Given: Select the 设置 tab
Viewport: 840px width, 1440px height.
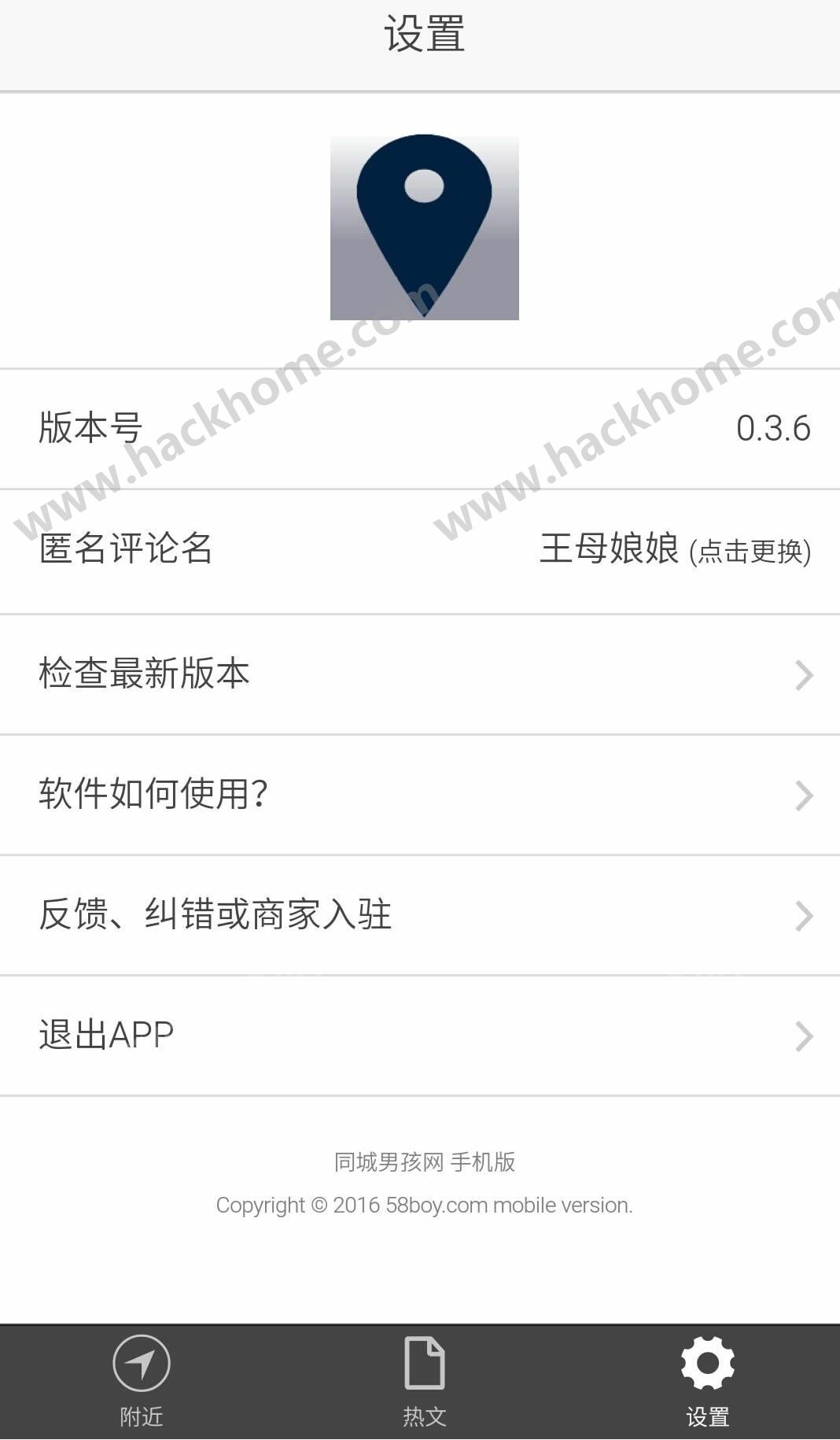Looking at the screenshot, I should pyautogui.click(x=707, y=1382).
